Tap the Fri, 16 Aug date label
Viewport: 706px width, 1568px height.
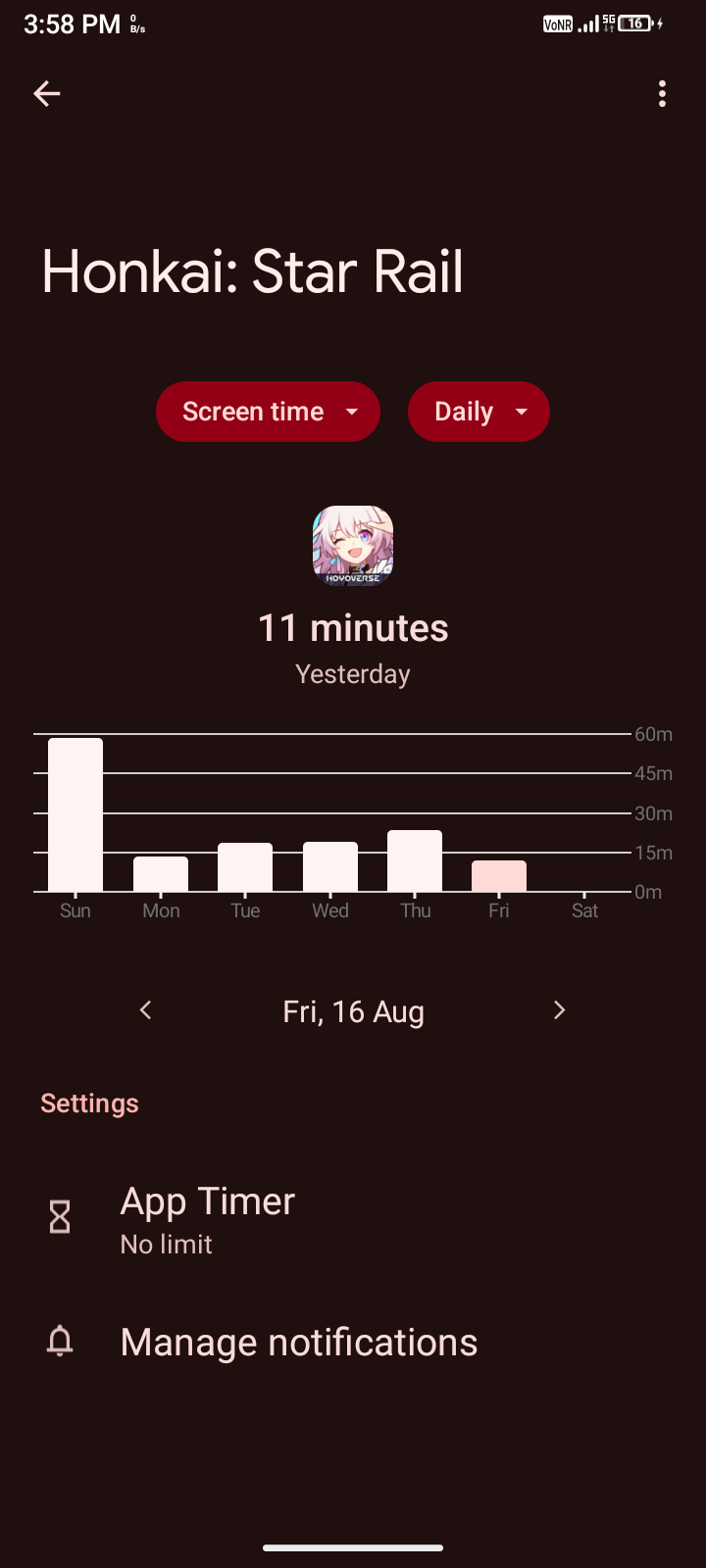pyautogui.click(x=353, y=1010)
